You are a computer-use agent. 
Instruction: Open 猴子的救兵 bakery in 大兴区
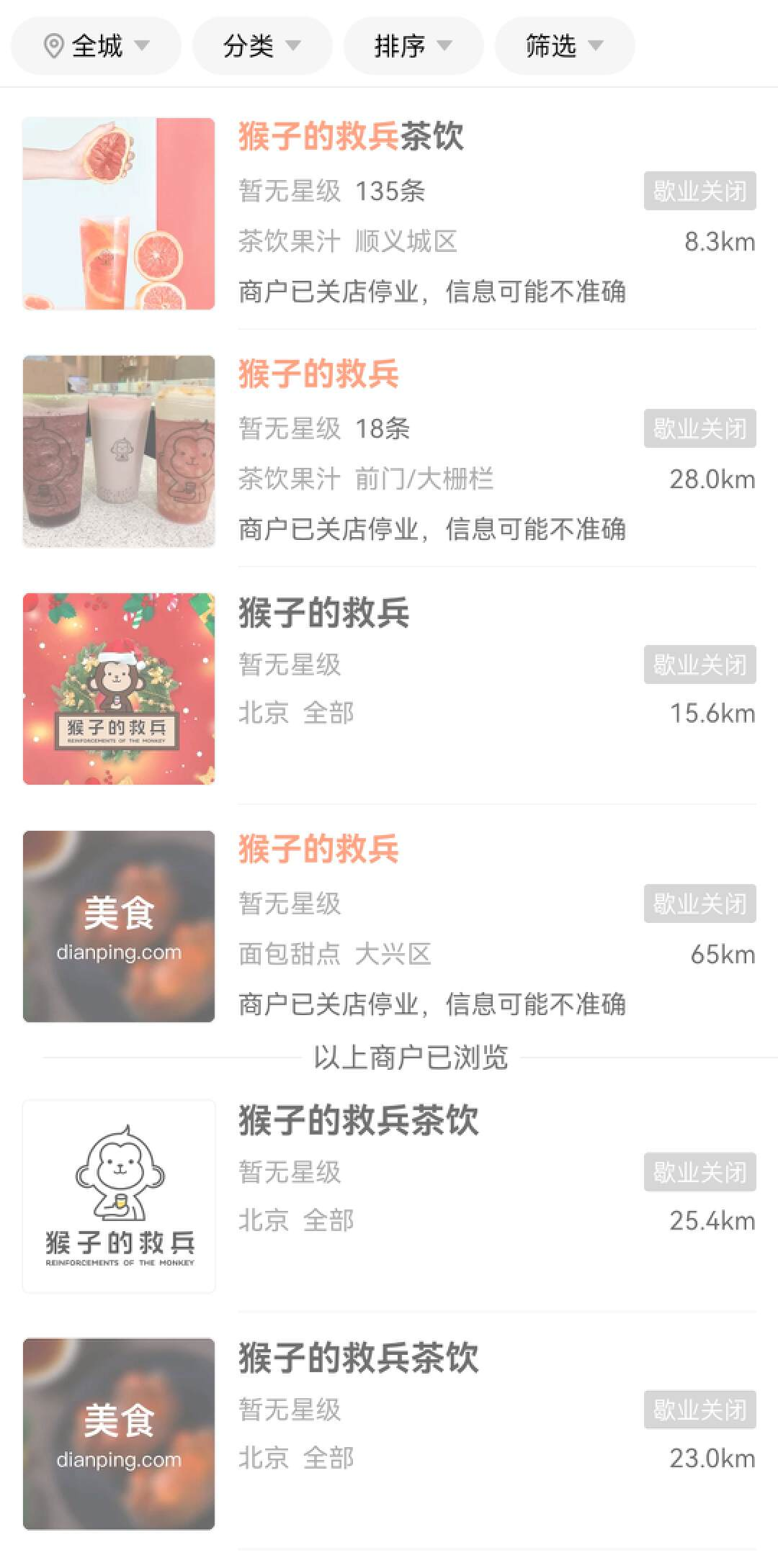tap(389, 926)
